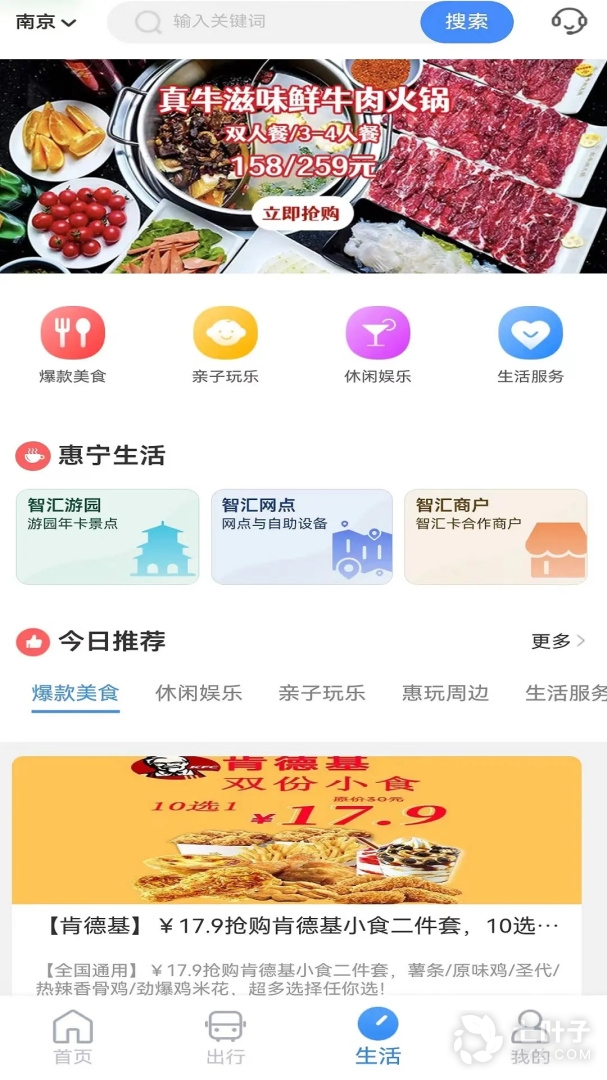Open the 智汇商户 card
607x1080 pixels.
[495, 536]
